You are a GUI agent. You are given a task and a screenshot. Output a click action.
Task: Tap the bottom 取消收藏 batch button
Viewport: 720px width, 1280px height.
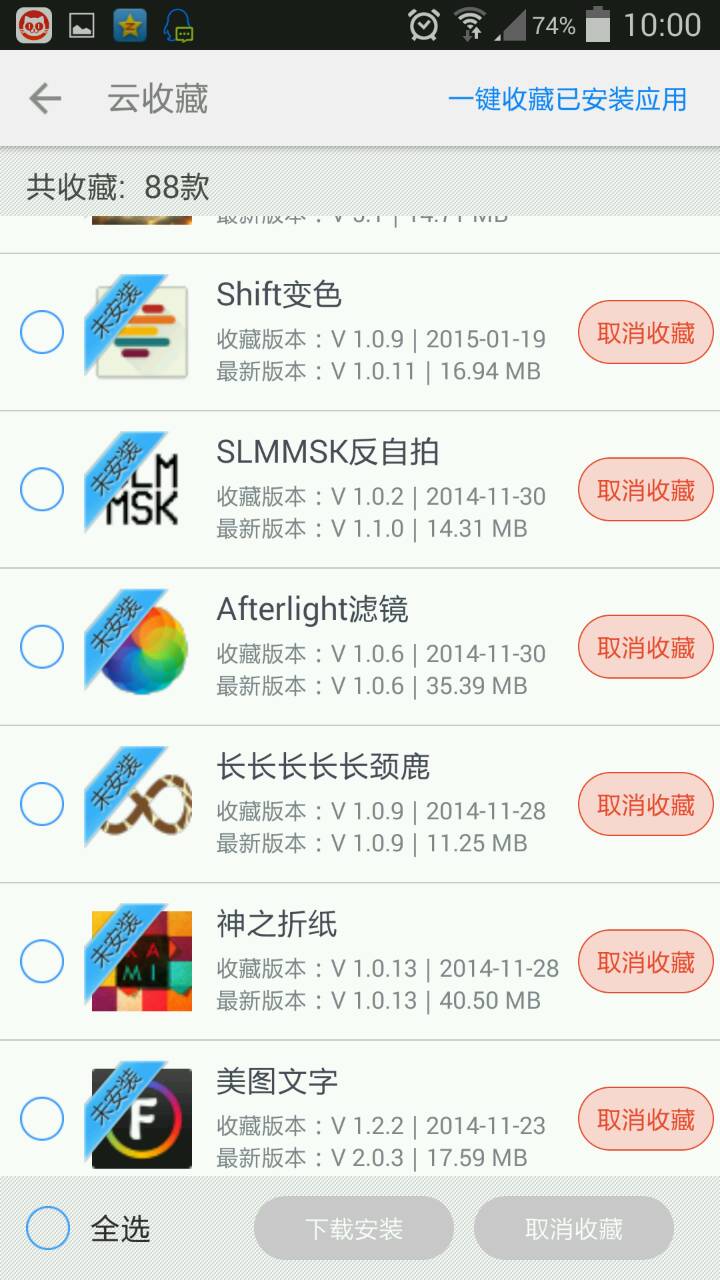tap(574, 1228)
